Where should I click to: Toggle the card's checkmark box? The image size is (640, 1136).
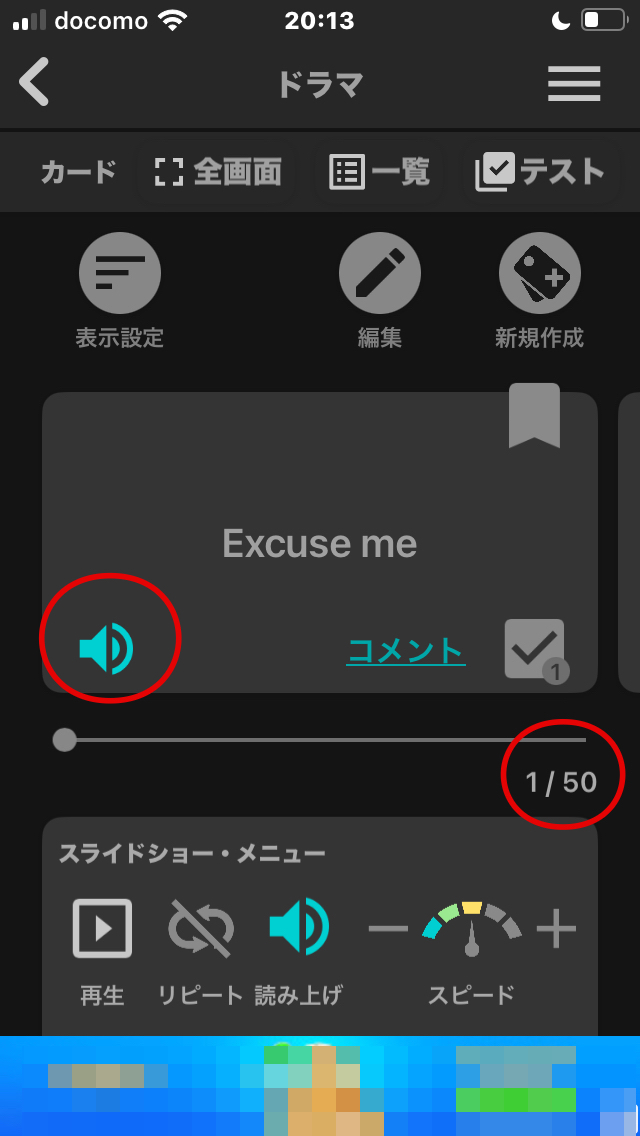pyautogui.click(x=535, y=649)
